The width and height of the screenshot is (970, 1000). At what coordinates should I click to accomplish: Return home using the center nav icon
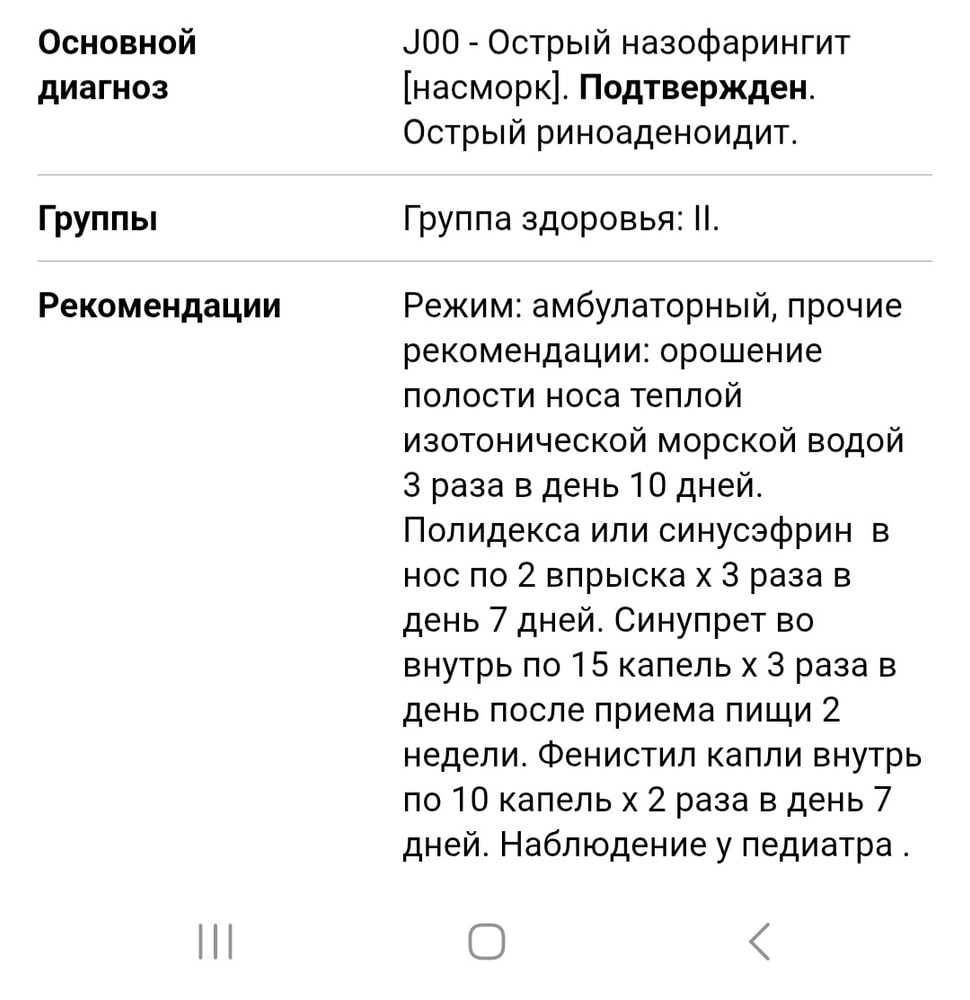484,940
